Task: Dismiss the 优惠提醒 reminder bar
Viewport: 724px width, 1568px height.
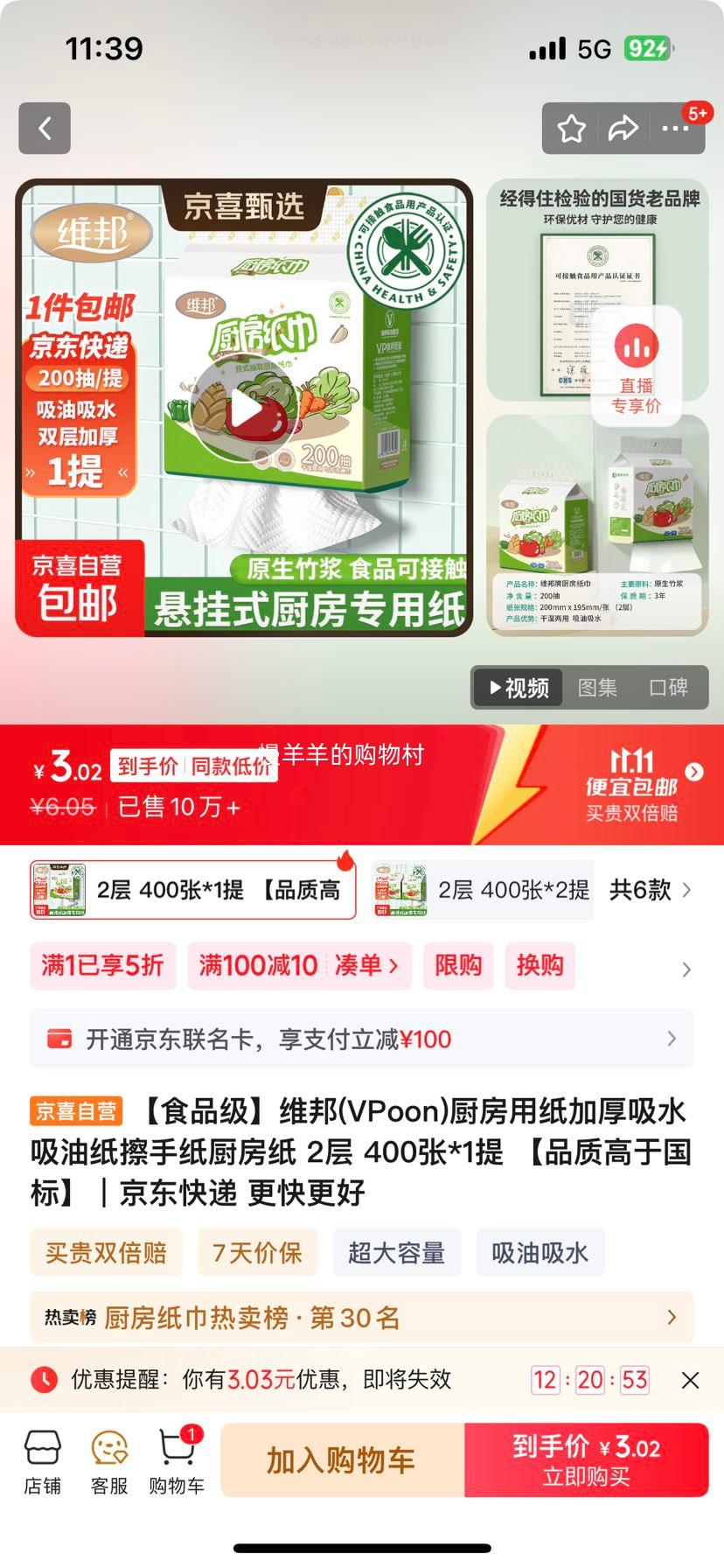Action: 690,1380
